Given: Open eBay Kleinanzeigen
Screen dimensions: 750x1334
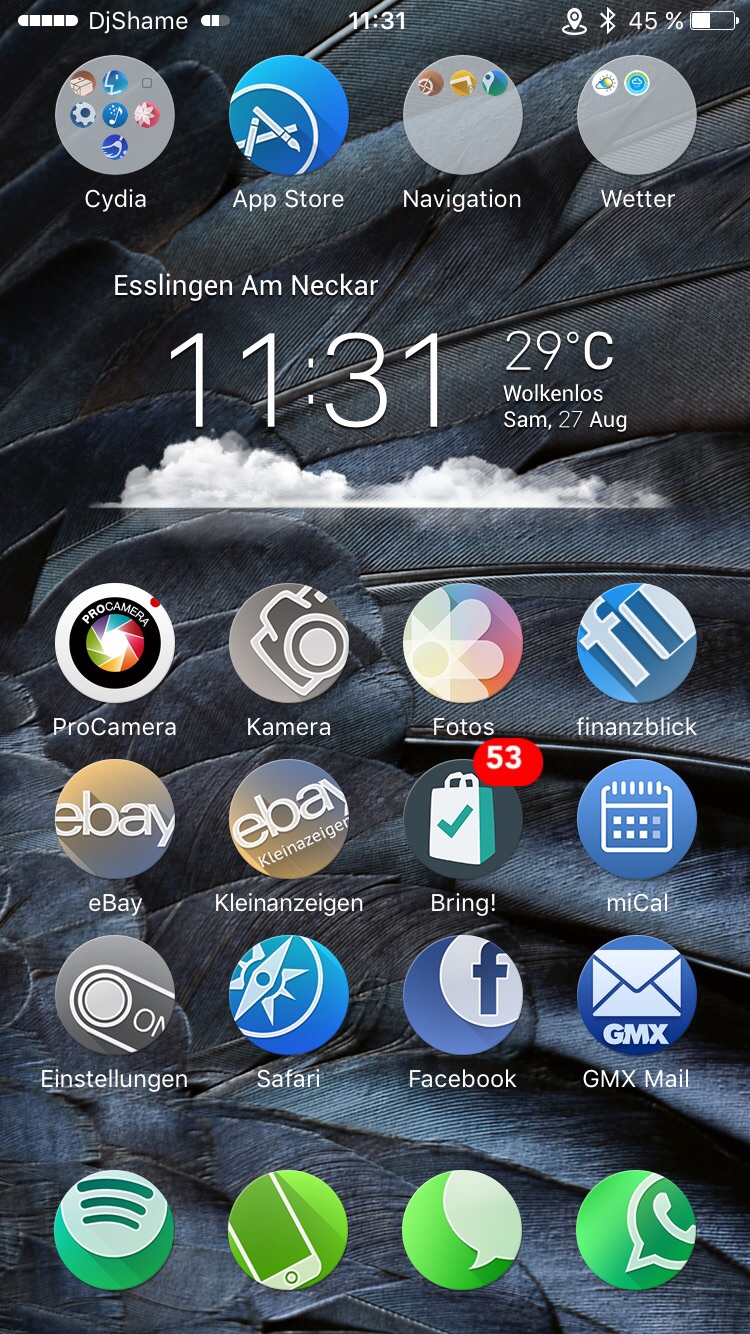Looking at the screenshot, I should (x=288, y=819).
